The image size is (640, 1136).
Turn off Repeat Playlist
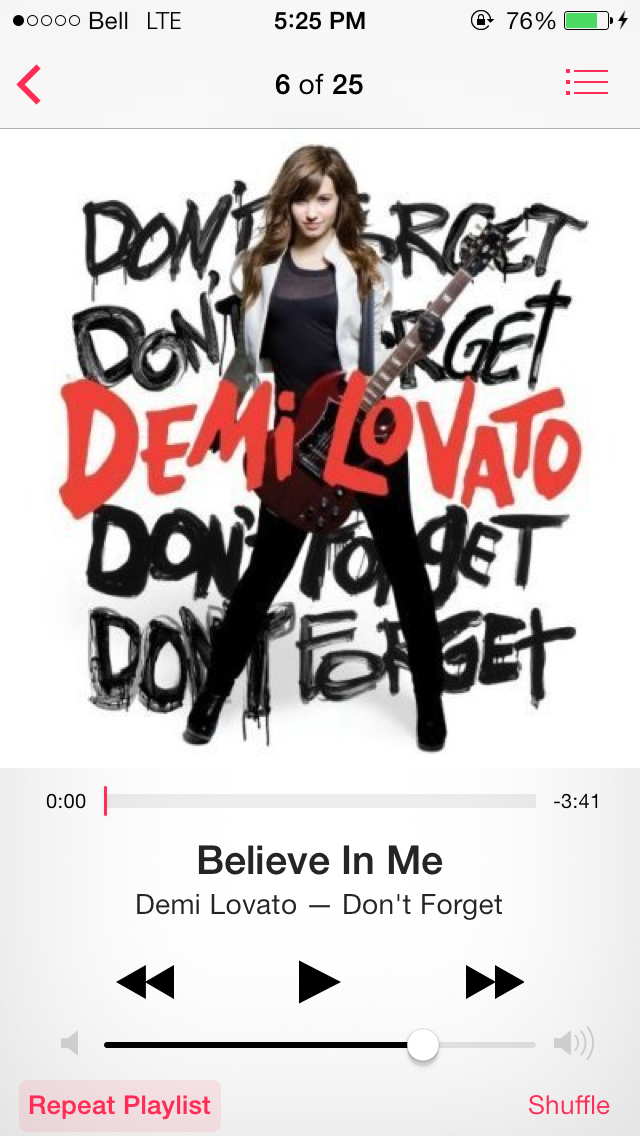pyautogui.click(x=120, y=1105)
